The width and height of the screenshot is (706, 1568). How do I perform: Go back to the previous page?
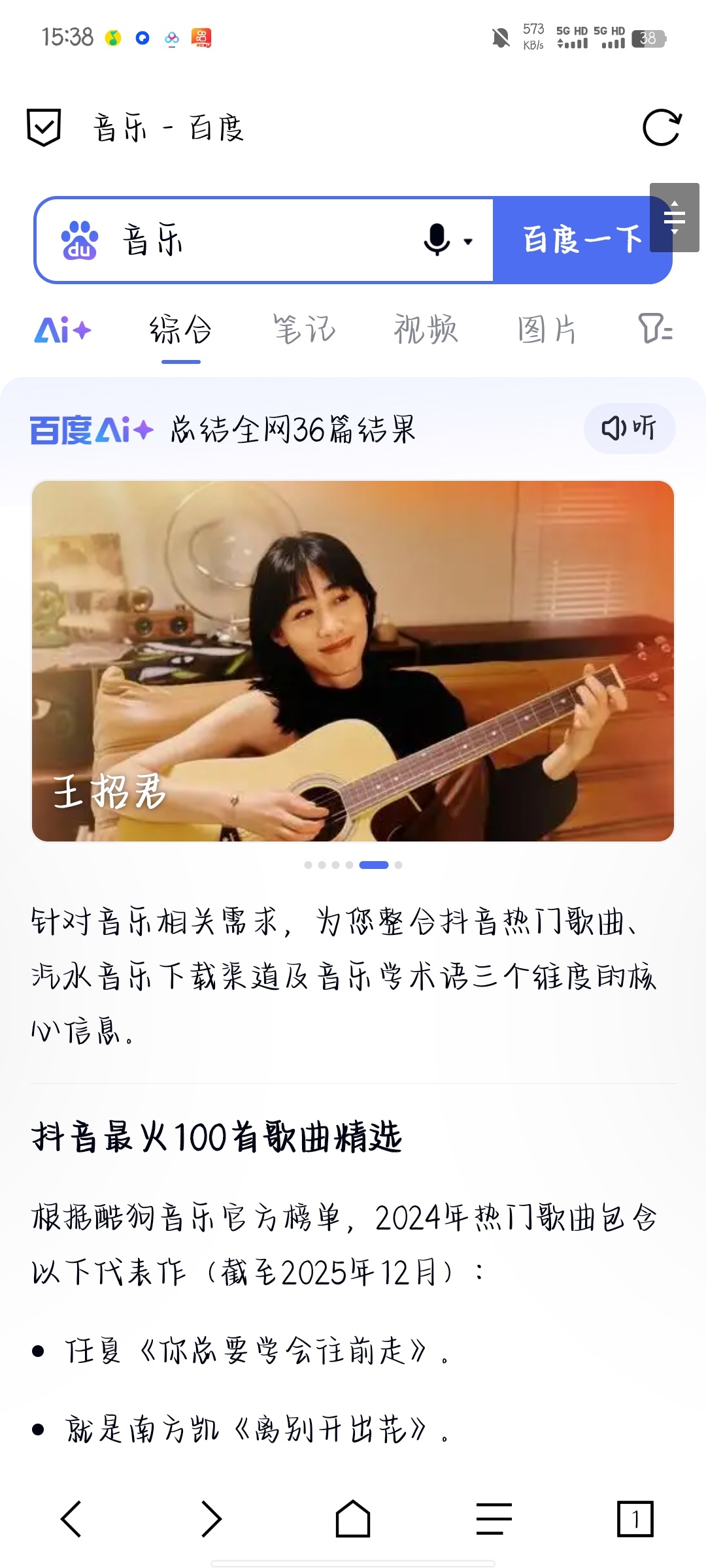(x=71, y=1519)
